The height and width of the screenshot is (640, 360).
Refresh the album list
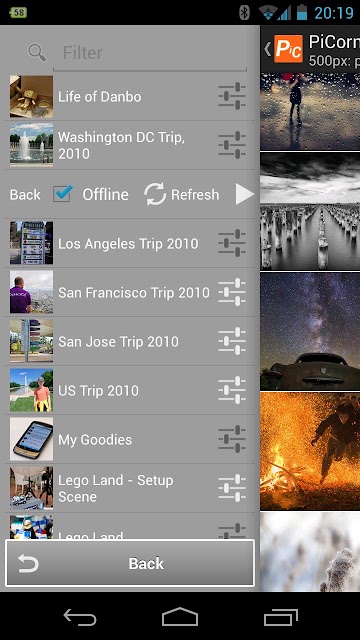(x=182, y=194)
